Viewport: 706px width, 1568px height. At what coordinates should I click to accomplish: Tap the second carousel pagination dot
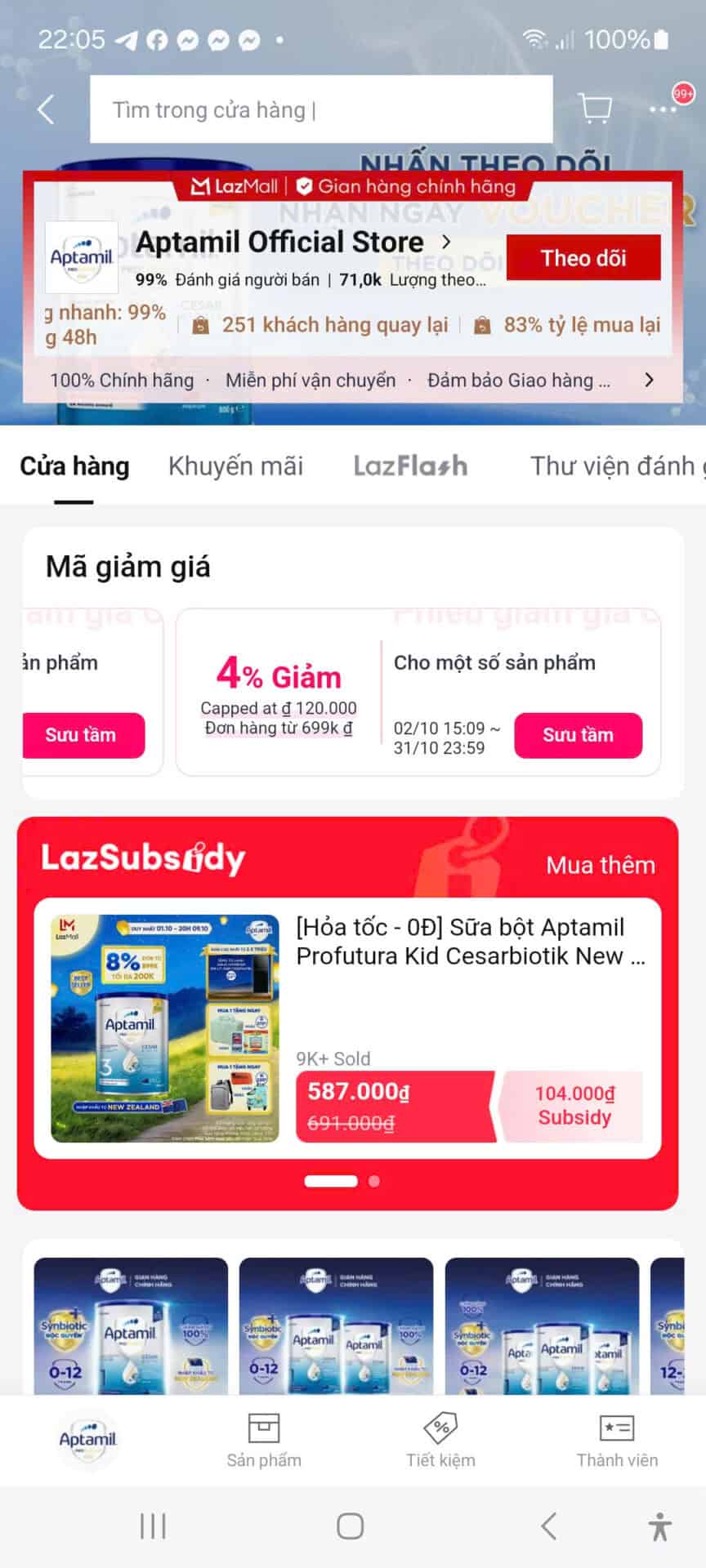click(x=374, y=1181)
